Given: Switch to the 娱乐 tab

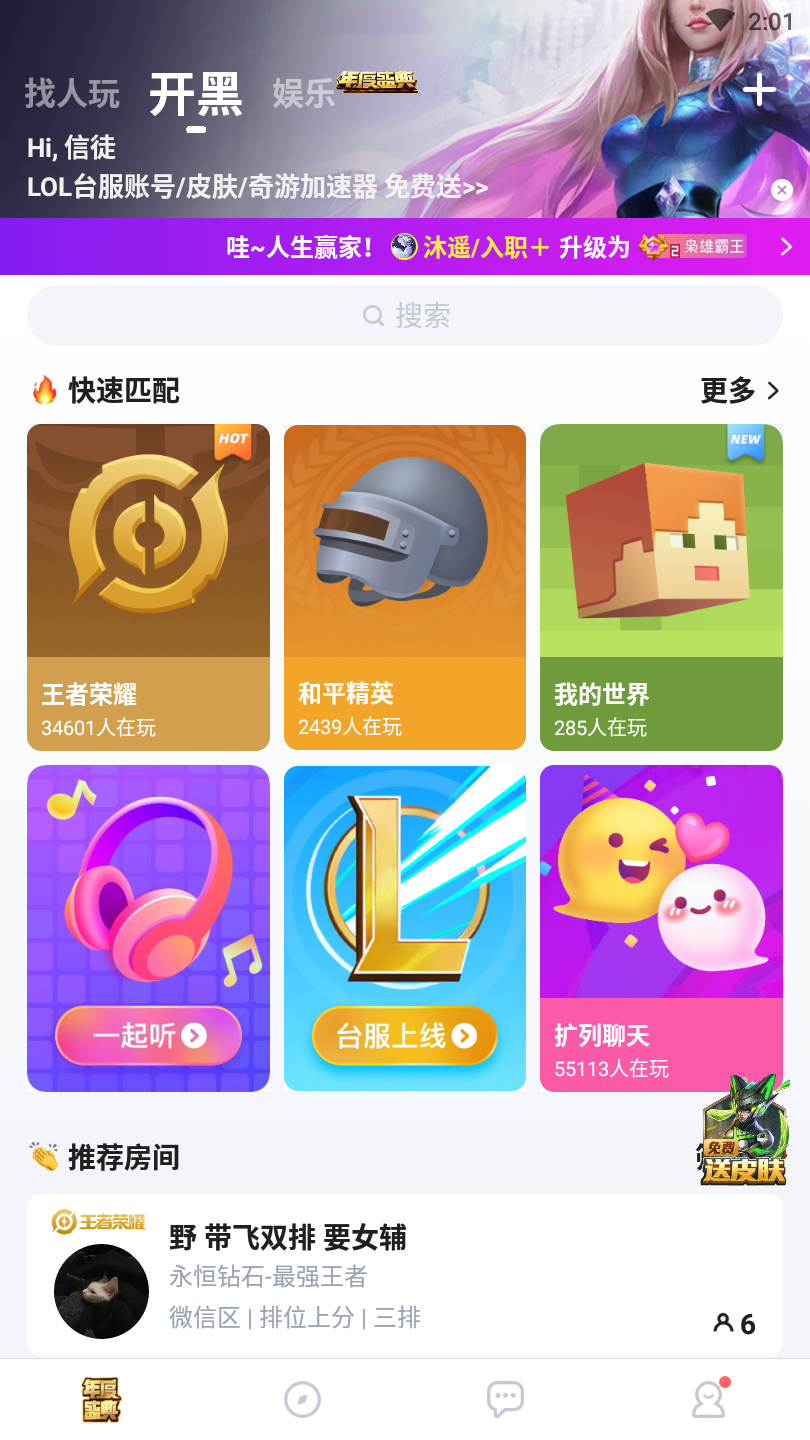Looking at the screenshot, I should click(303, 94).
